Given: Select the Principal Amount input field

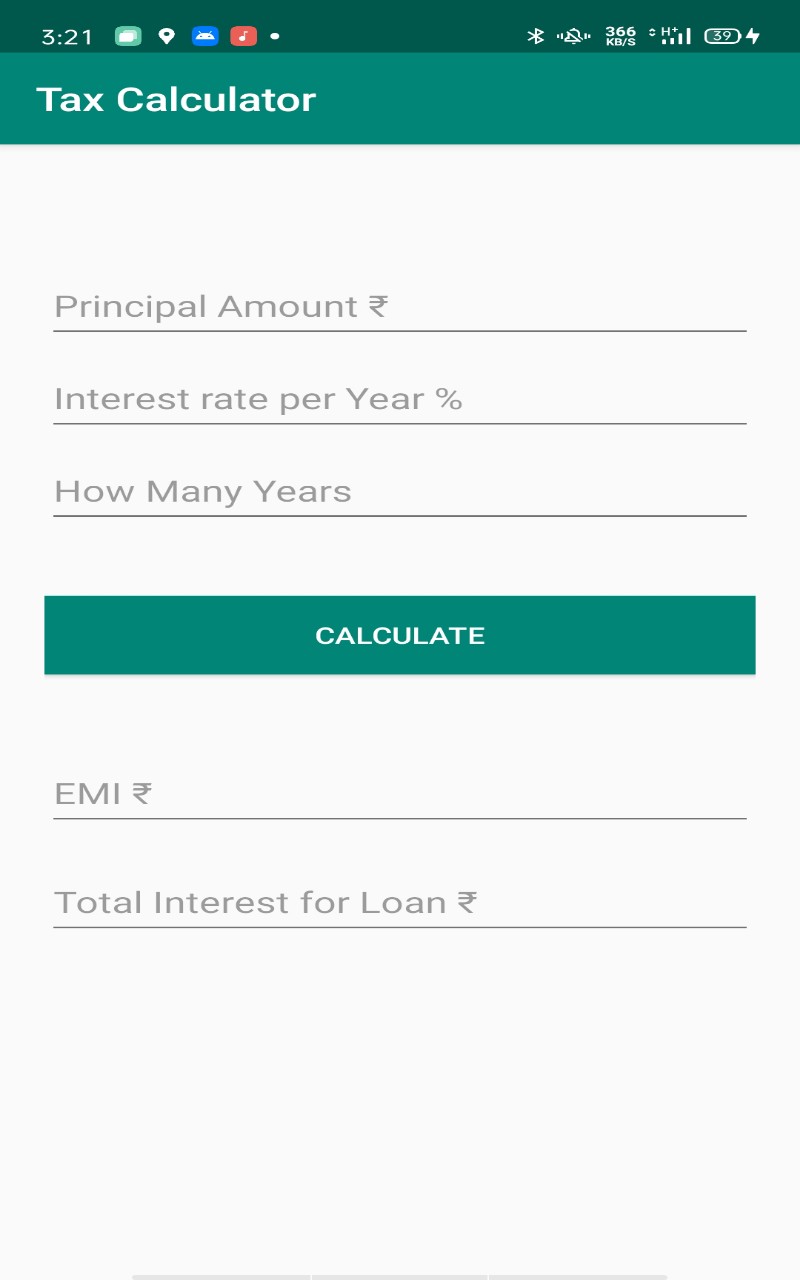Looking at the screenshot, I should pyautogui.click(x=400, y=307).
